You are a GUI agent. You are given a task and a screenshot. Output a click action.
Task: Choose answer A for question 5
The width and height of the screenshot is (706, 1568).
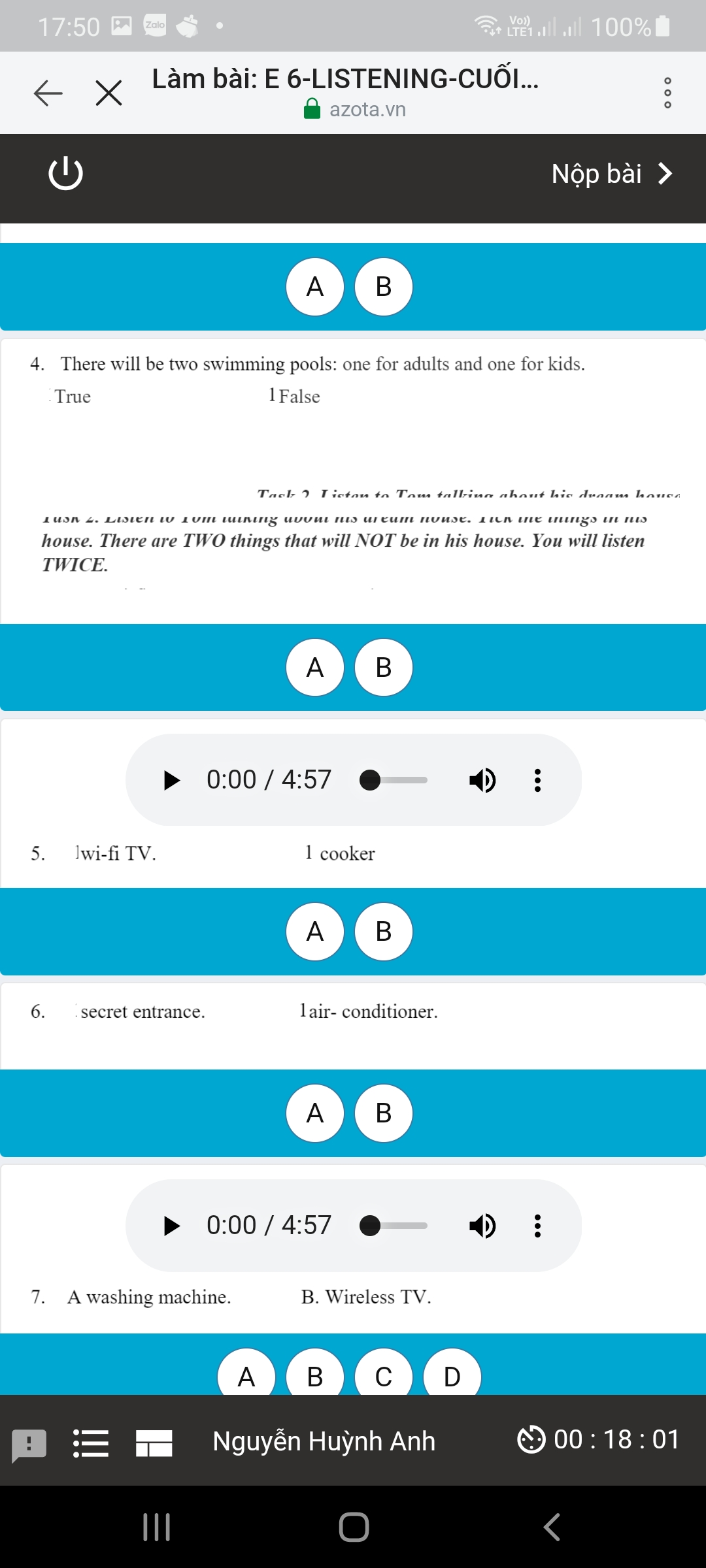(315, 931)
